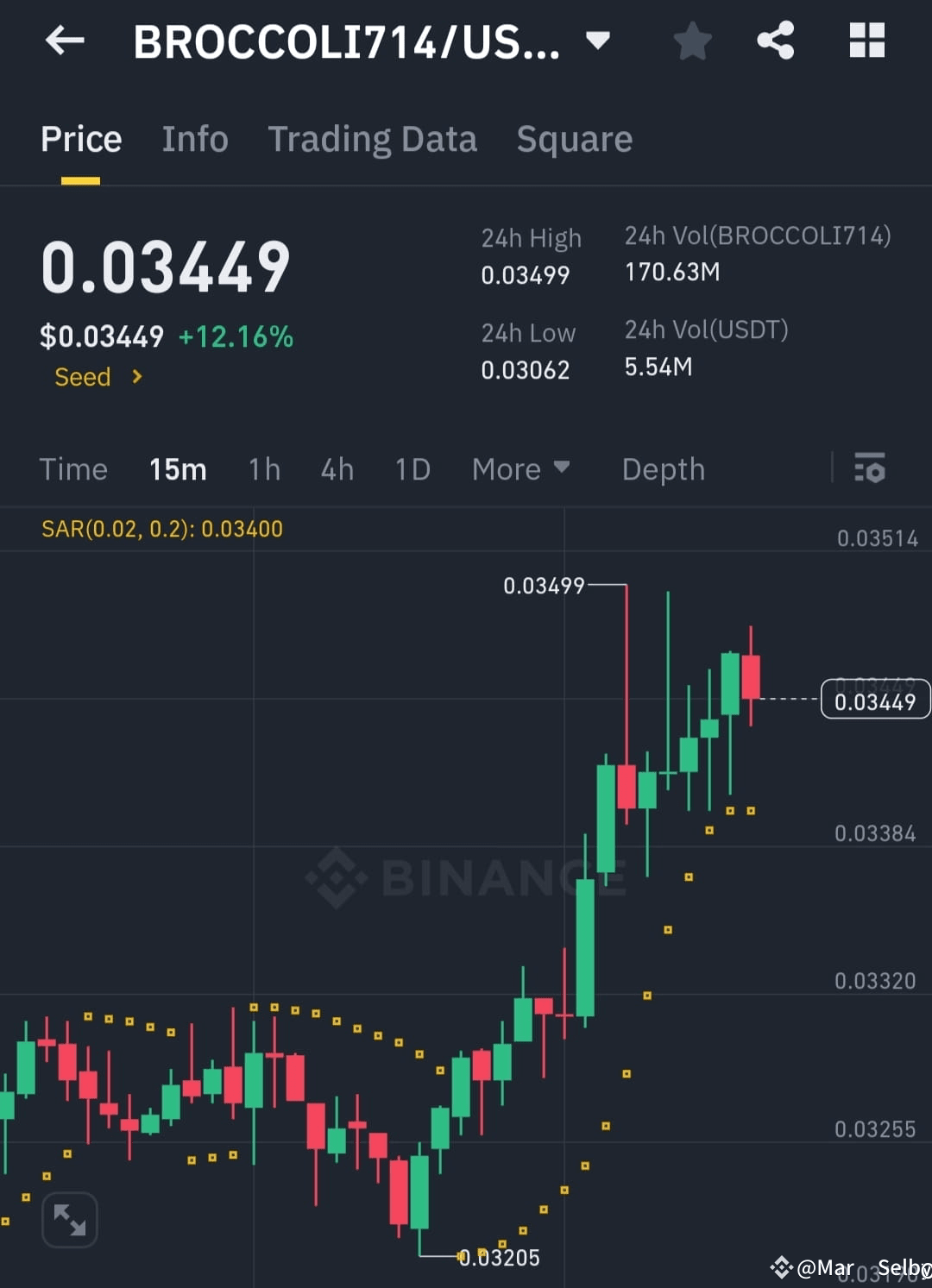The image size is (932, 1288).
Task: Enable the 1D timeframe view
Action: pyautogui.click(x=412, y=469)
